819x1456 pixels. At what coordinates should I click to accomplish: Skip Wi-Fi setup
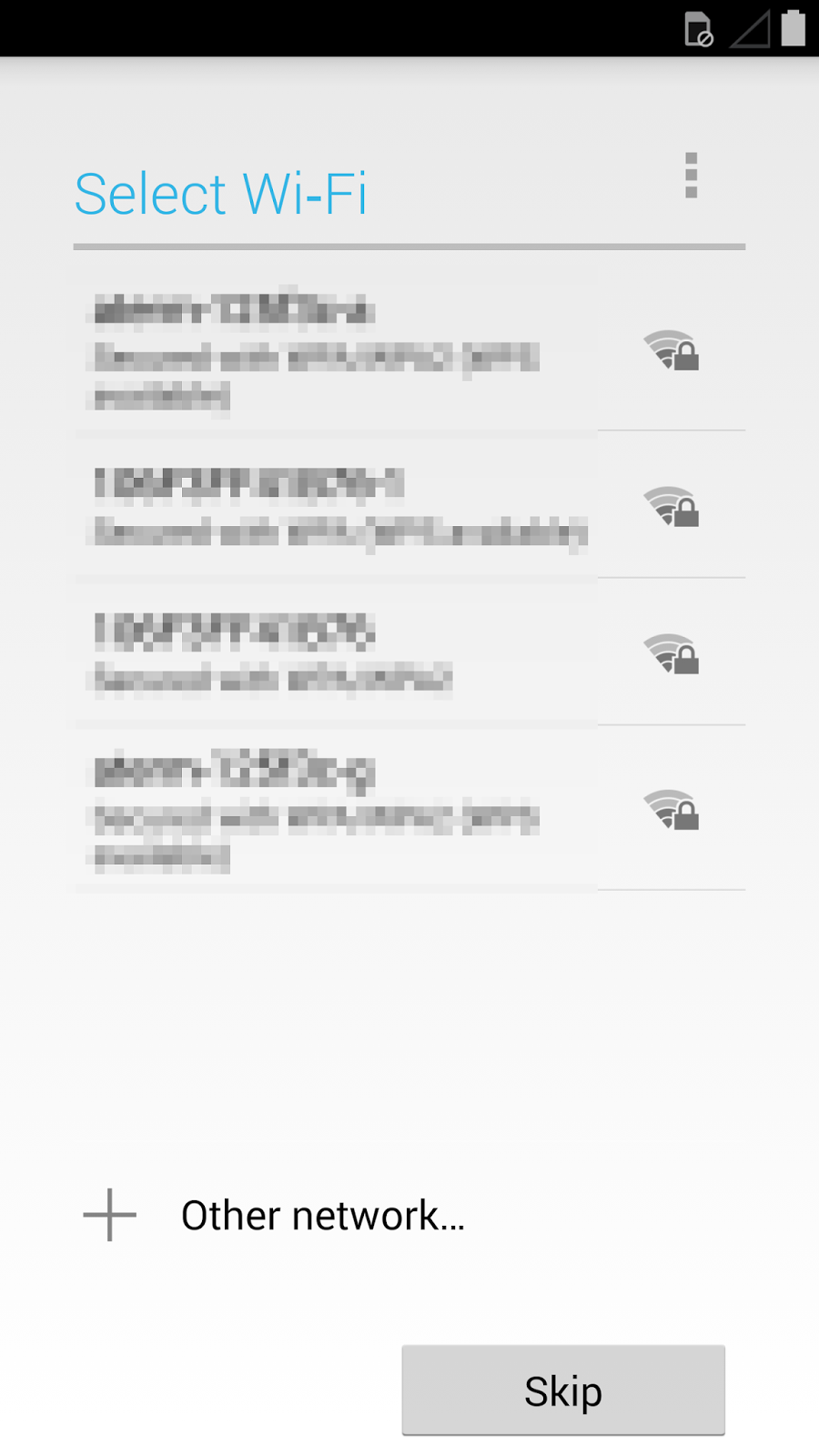coord(563,1390)
